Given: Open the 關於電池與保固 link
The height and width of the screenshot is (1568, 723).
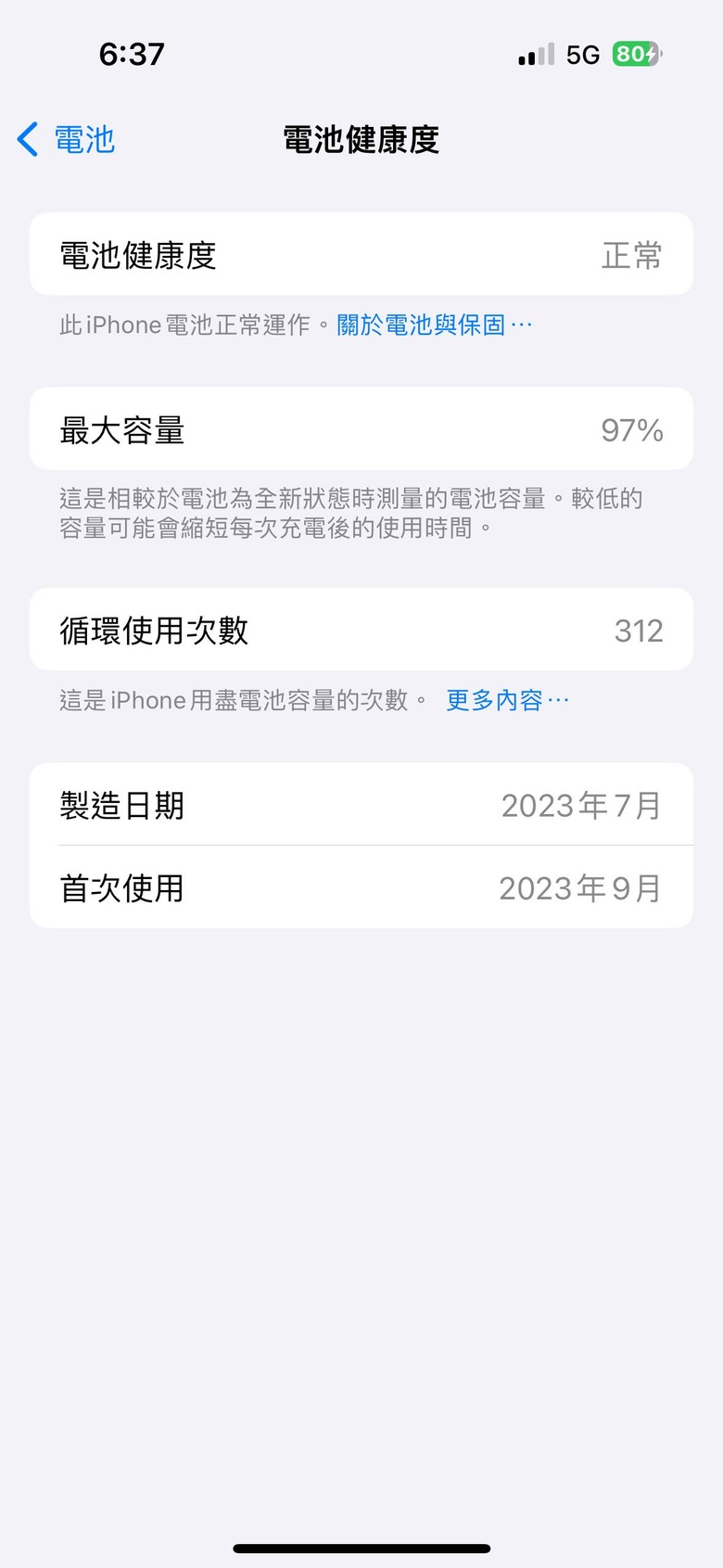Looking at the screenshot, I should point(433,325).
